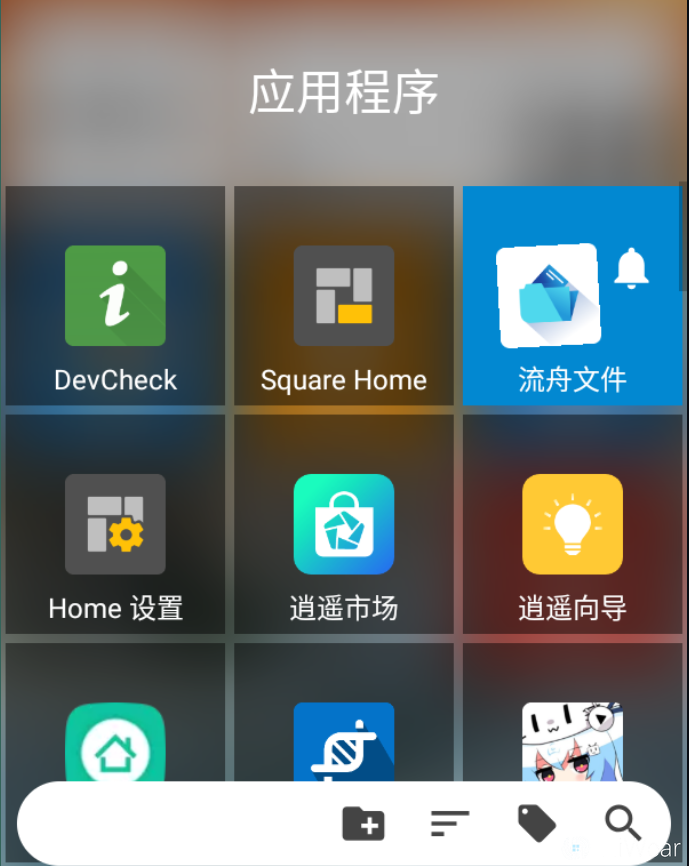Open the DevCheck app
The height and width of the screenshot is (866, 689).
[x=115, y=296]
